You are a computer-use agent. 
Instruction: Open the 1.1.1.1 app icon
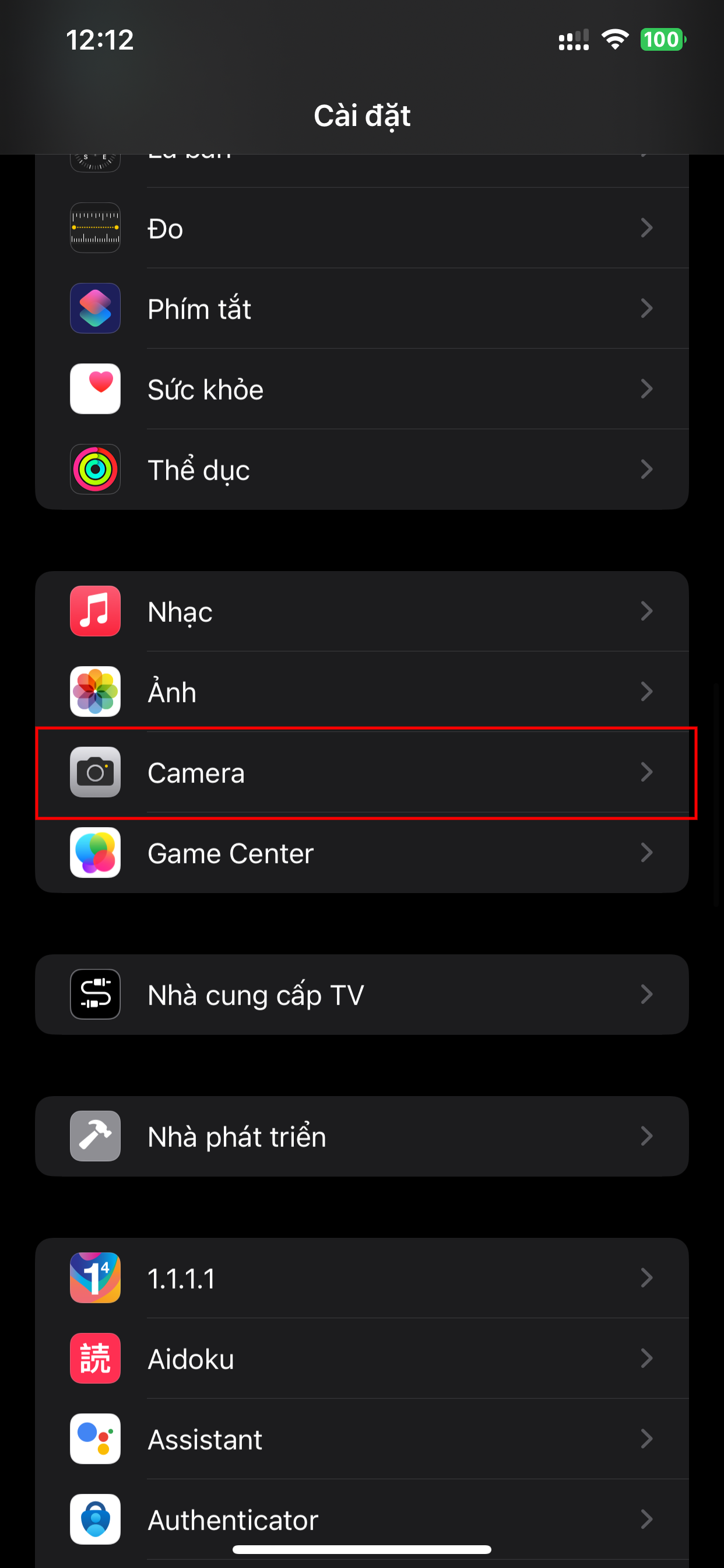[95, 1278]
